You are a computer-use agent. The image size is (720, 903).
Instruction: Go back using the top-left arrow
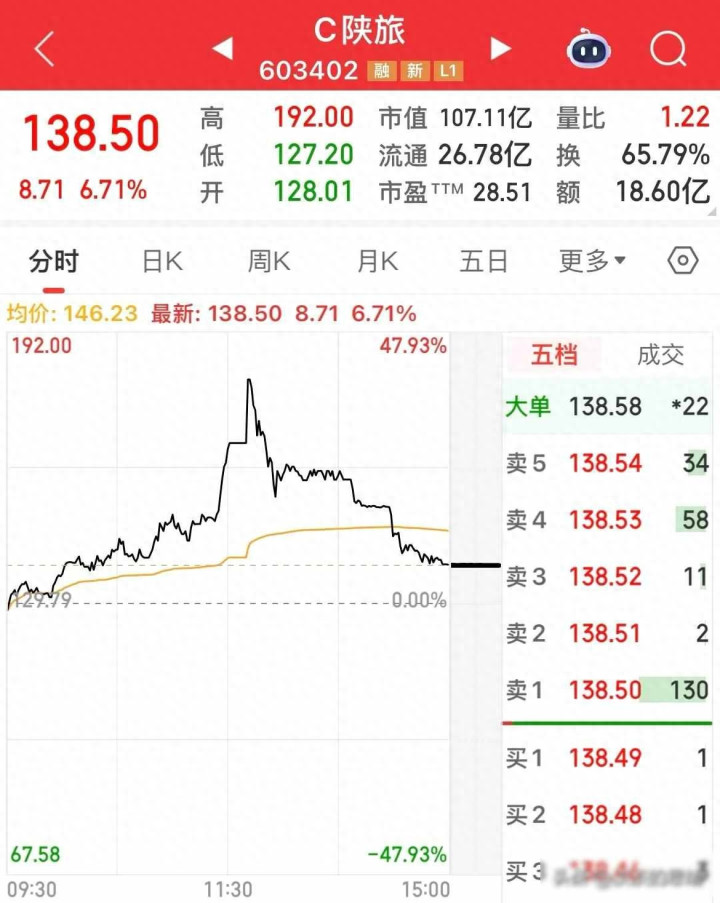pyautogui.click(x=45, y=48)
